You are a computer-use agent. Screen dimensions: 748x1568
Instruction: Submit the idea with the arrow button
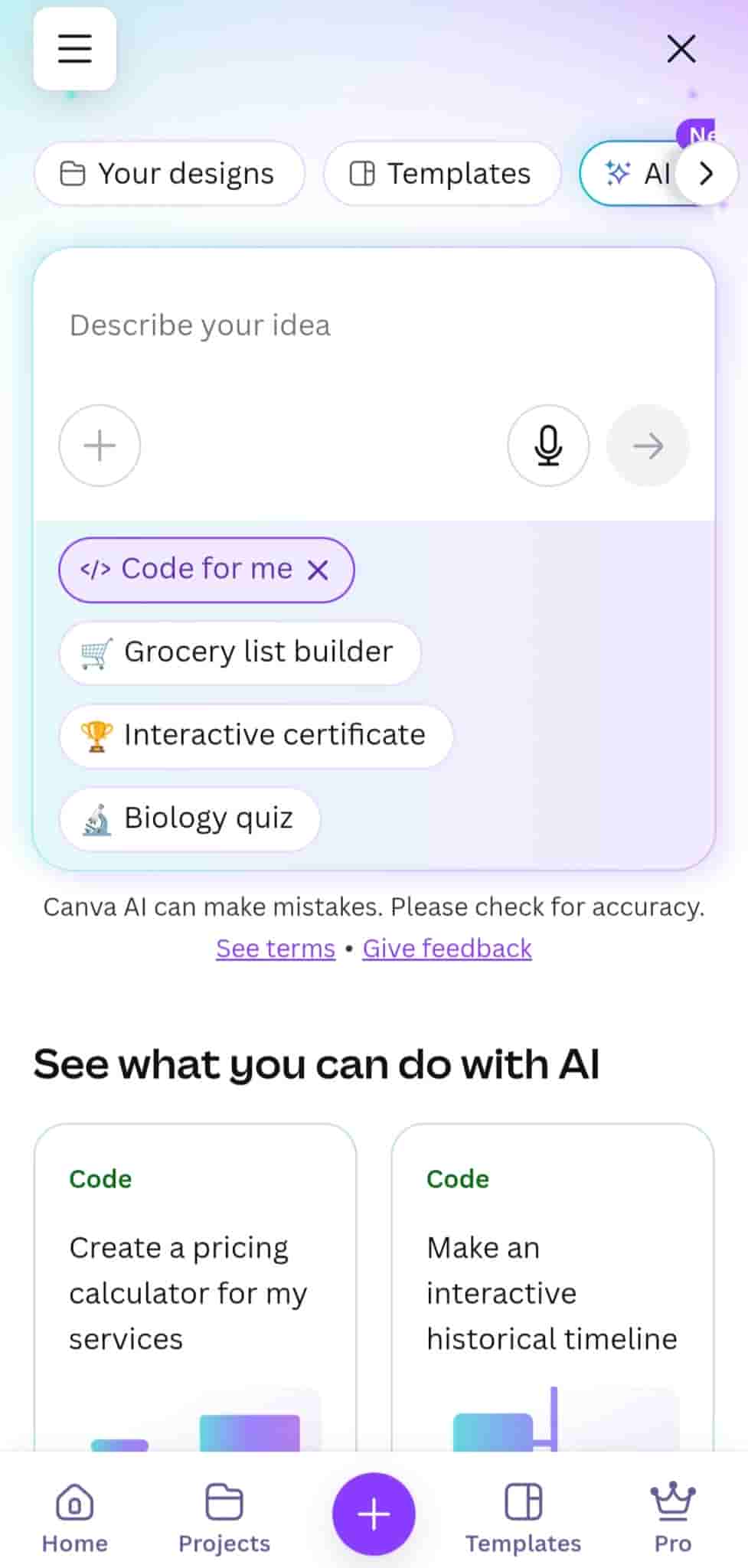647,446
